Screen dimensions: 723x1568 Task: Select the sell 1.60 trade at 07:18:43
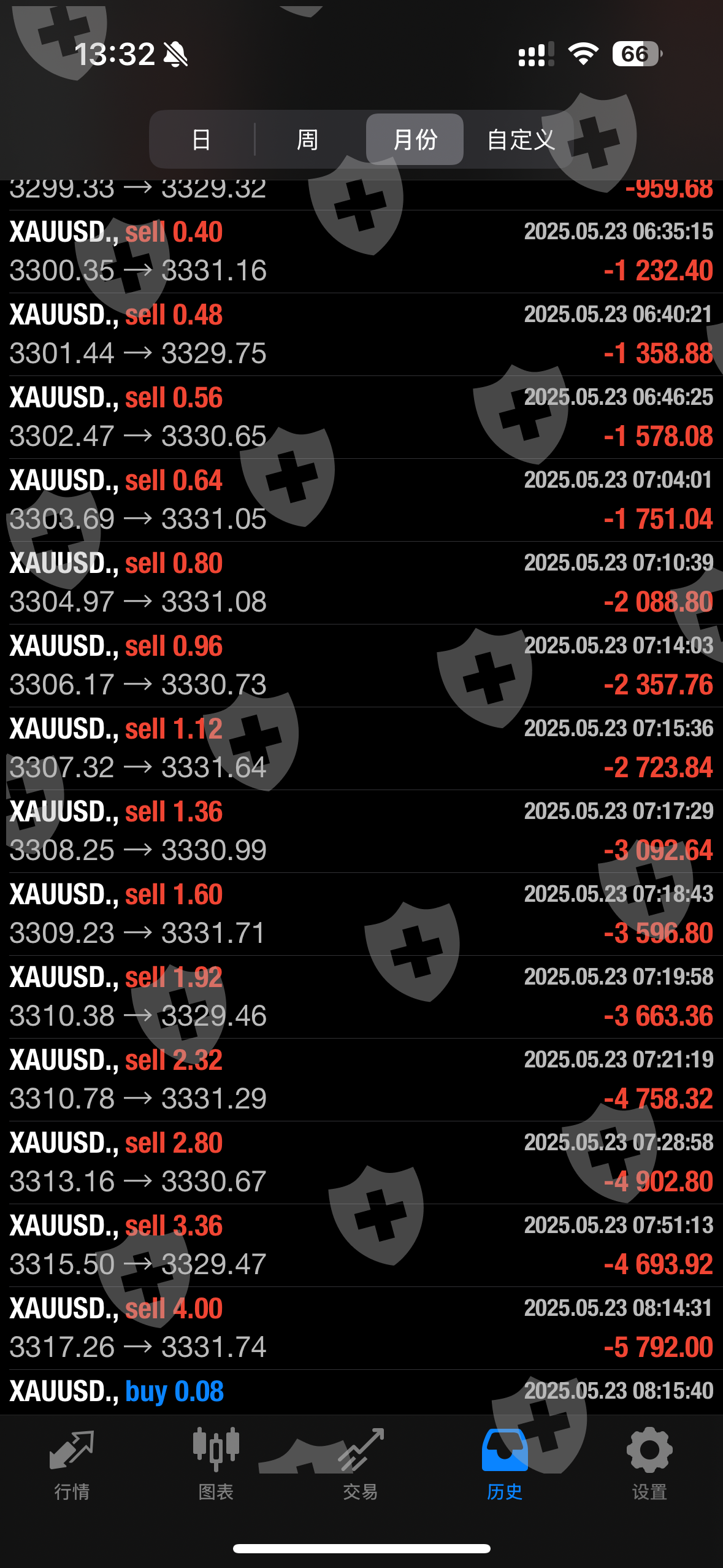(361, 914)
